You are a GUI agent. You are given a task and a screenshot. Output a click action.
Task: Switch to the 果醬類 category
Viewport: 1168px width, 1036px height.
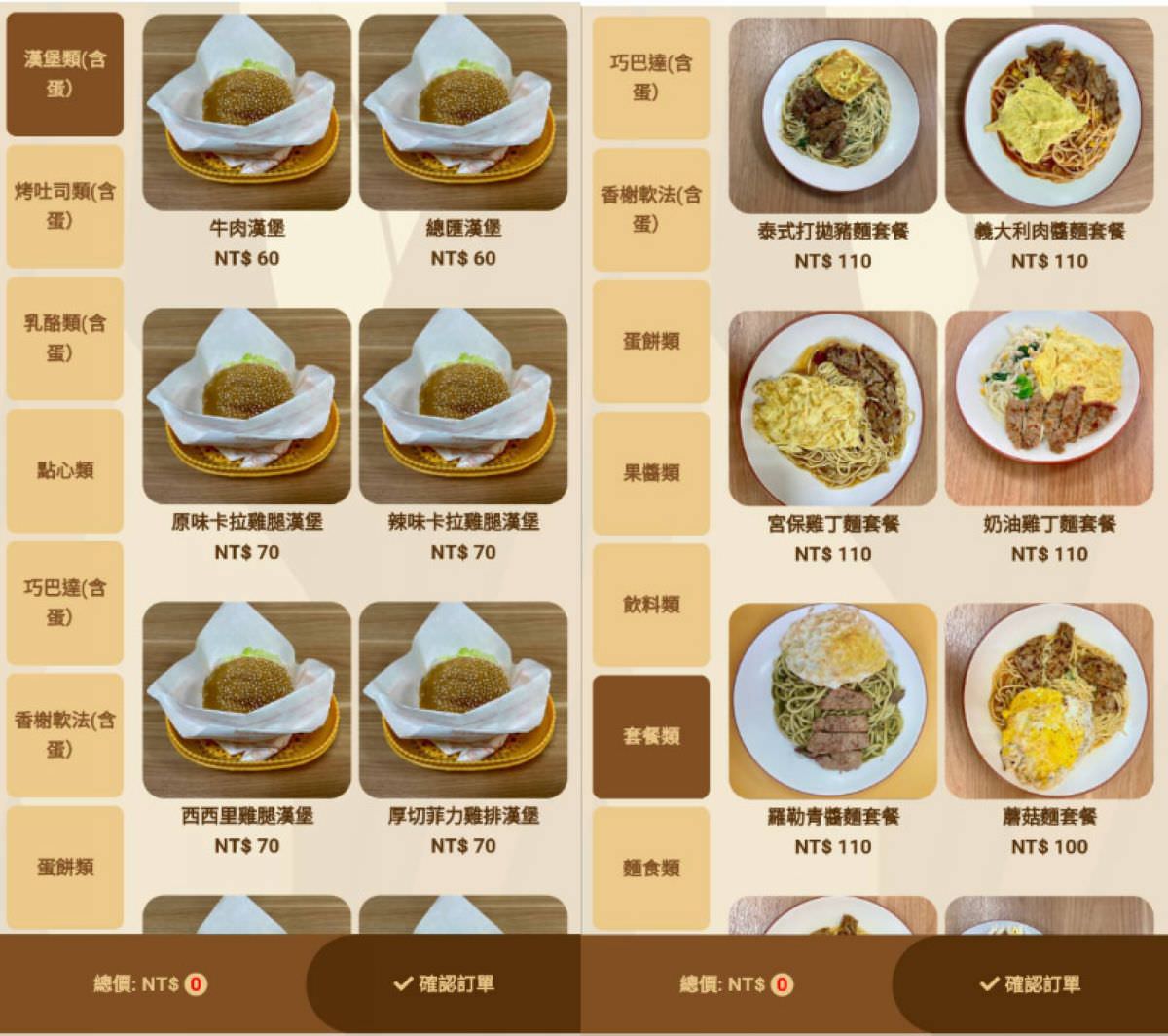651,473
